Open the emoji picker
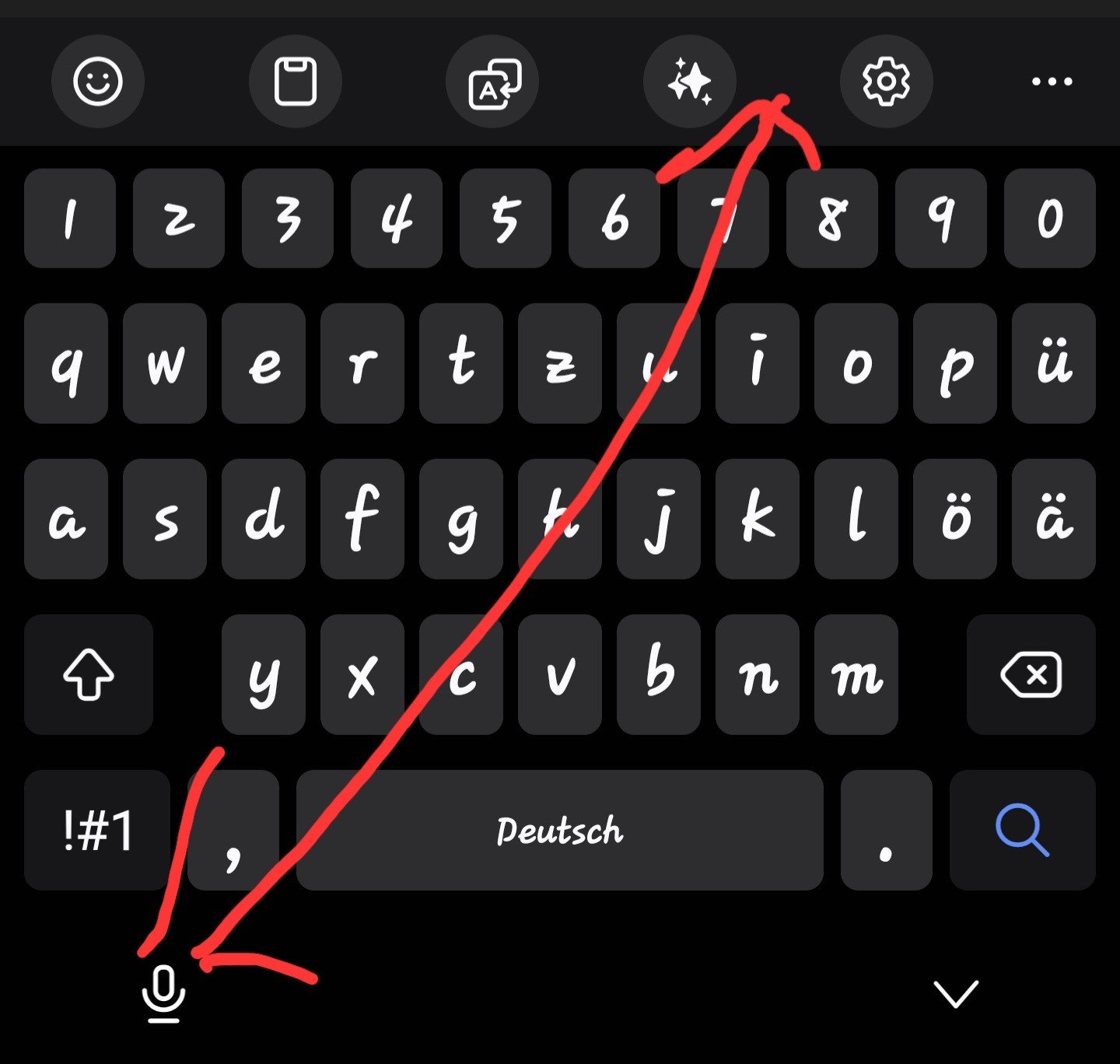 (98, 81)
